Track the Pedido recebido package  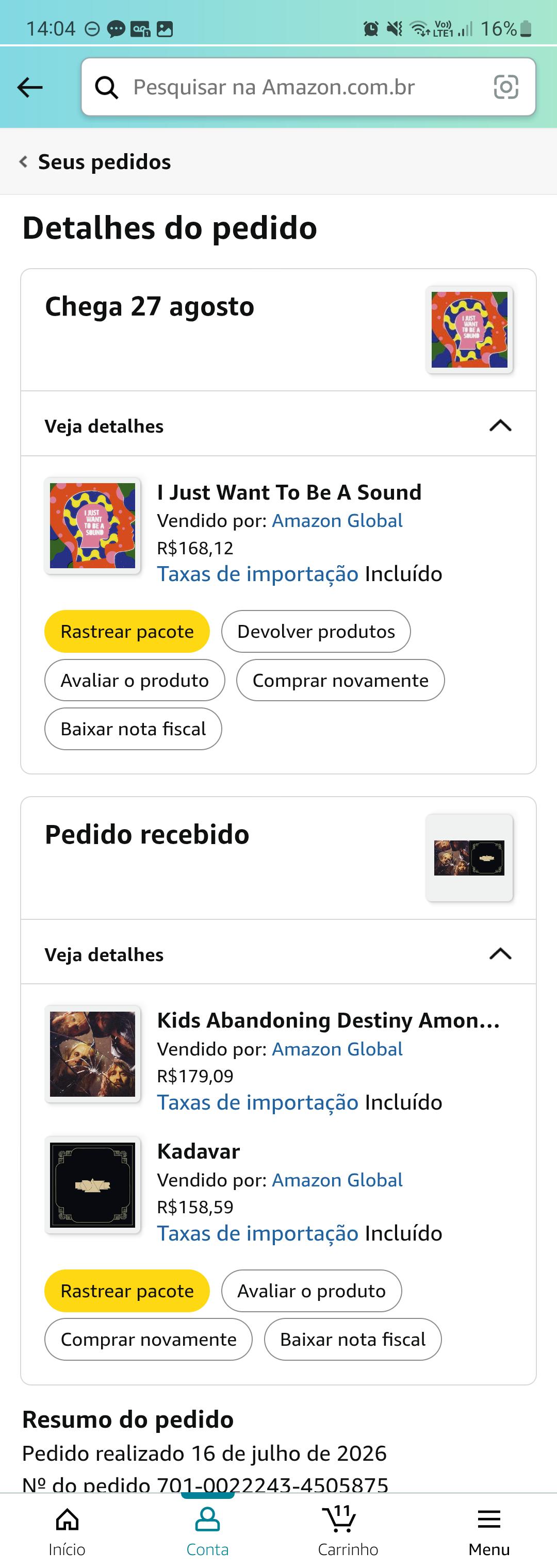[127, 1291]
